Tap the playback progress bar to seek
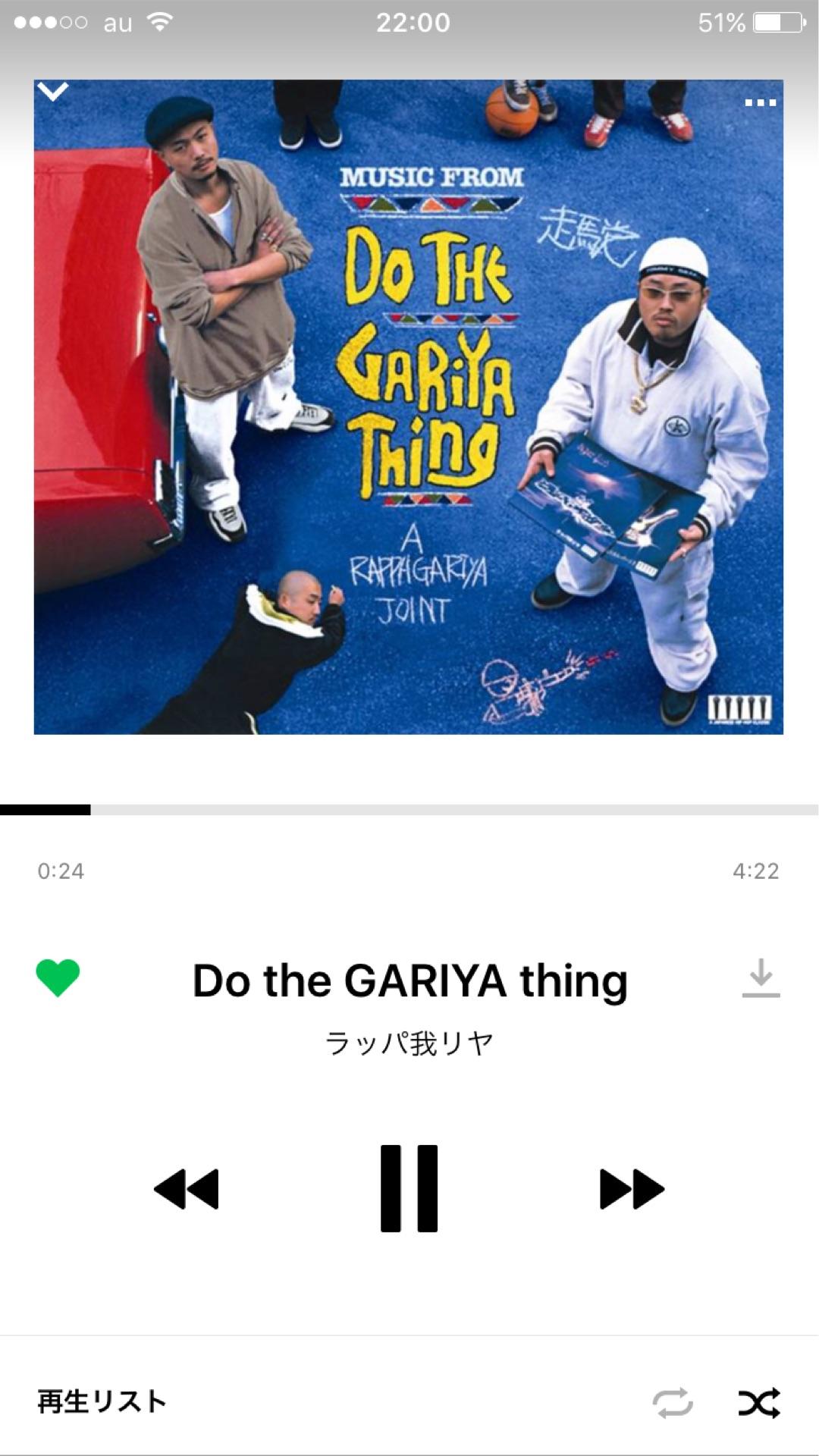 tap(409, 810)
